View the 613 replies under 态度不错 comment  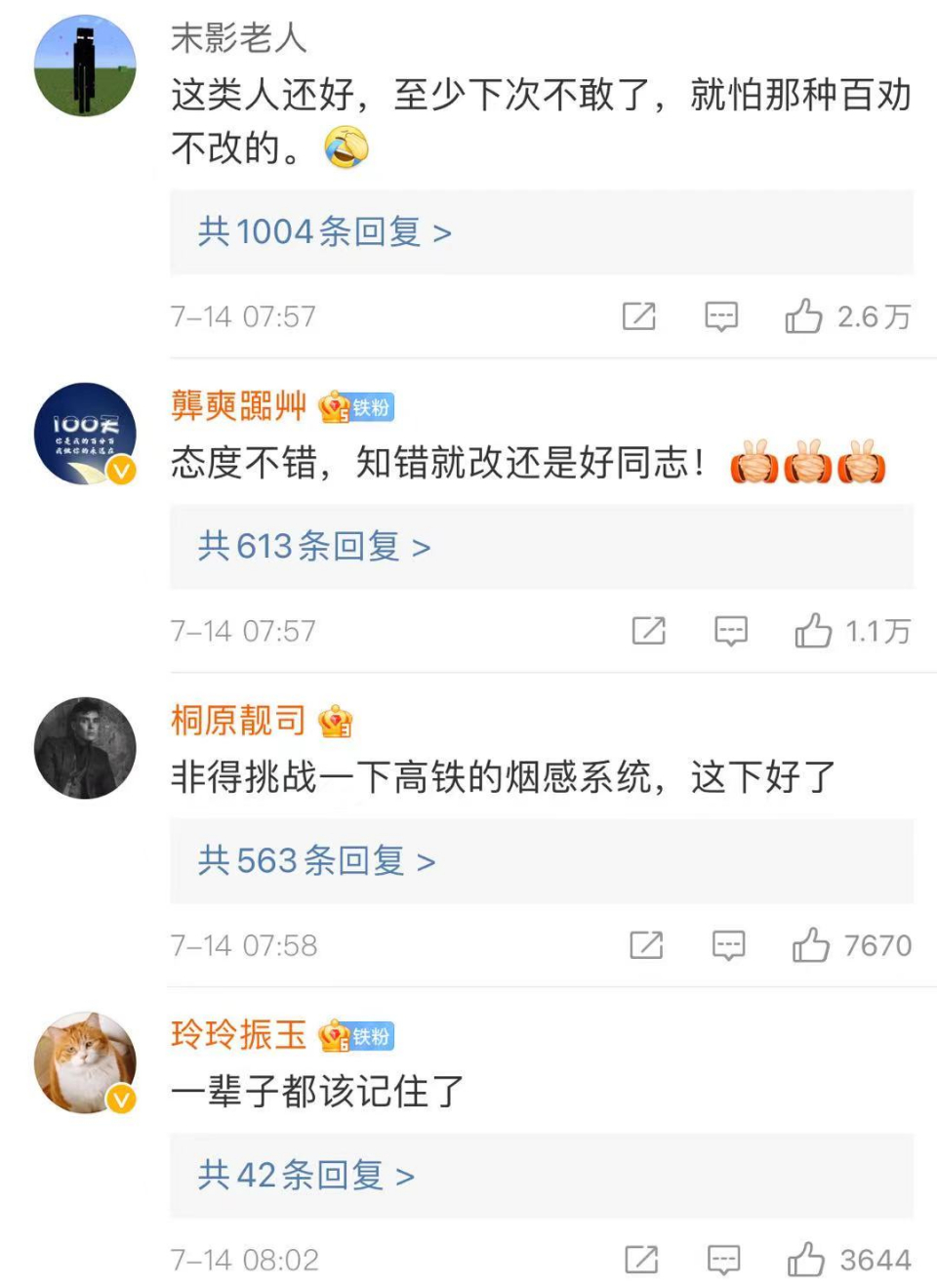(314, 547)
